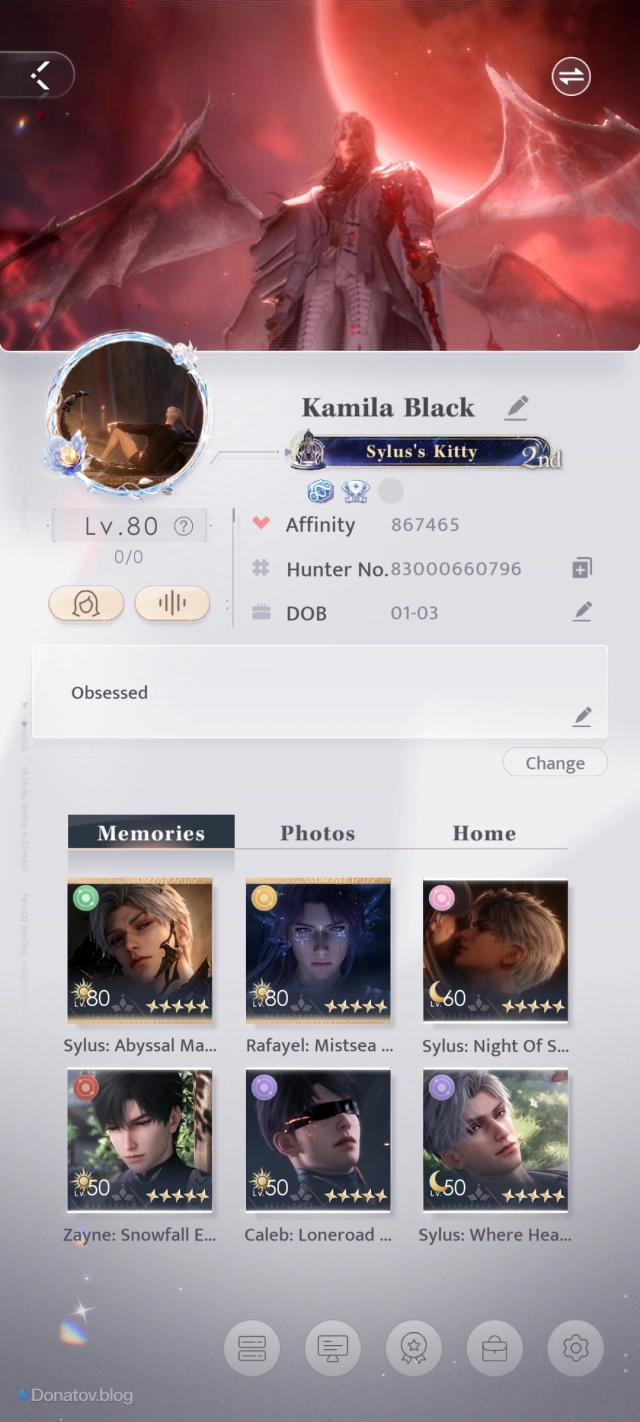Switch to the Home tab
640x1422 pixels.
484,833
